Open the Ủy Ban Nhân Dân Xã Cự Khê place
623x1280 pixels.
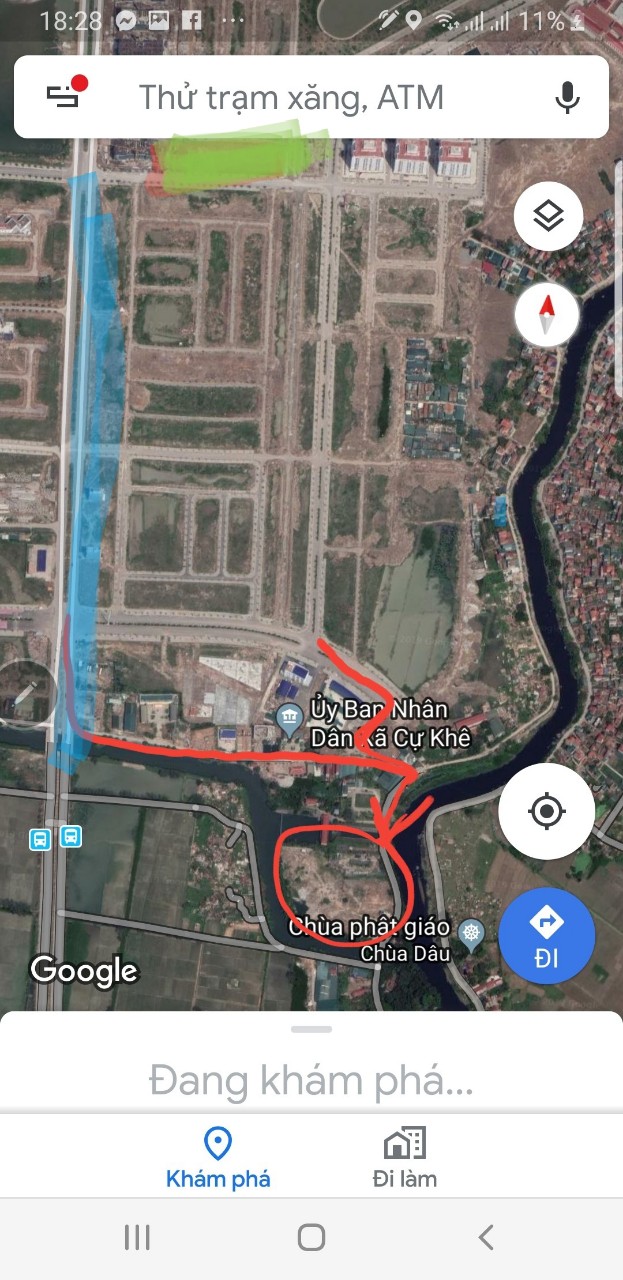290,716
